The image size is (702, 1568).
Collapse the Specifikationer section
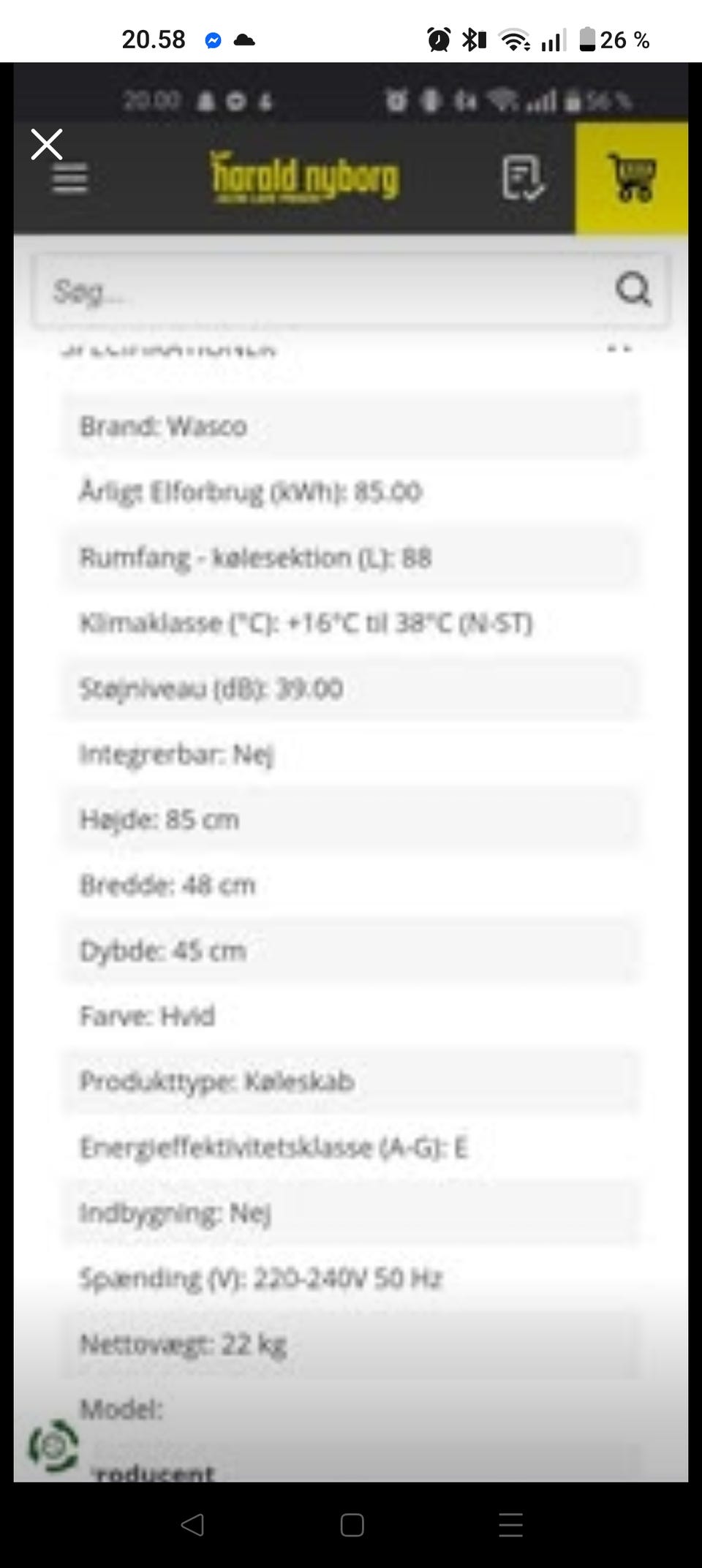(x=621, y=350)
